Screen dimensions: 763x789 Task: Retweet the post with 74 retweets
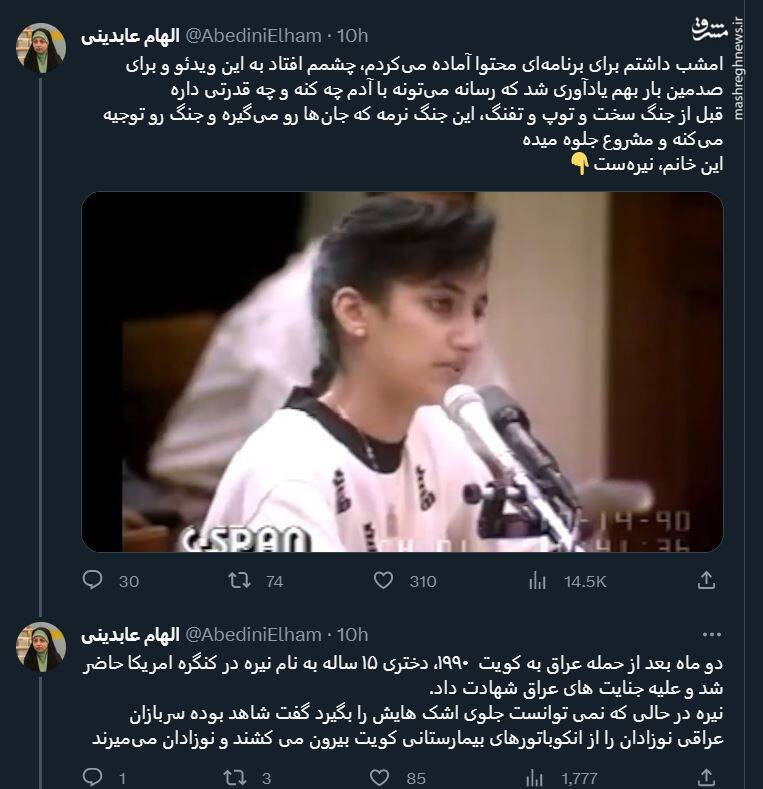tap(240, 580)
